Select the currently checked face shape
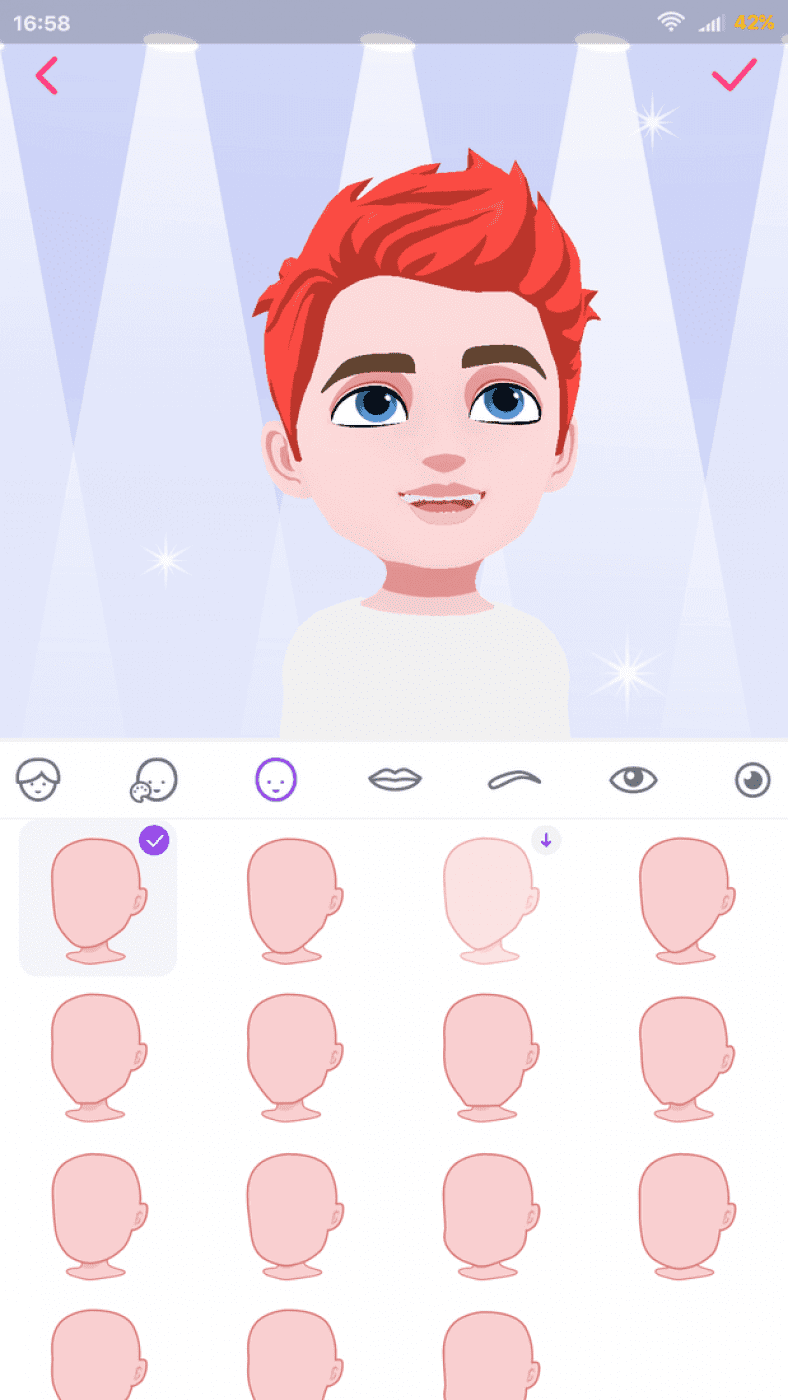 [x=97, y=898]
